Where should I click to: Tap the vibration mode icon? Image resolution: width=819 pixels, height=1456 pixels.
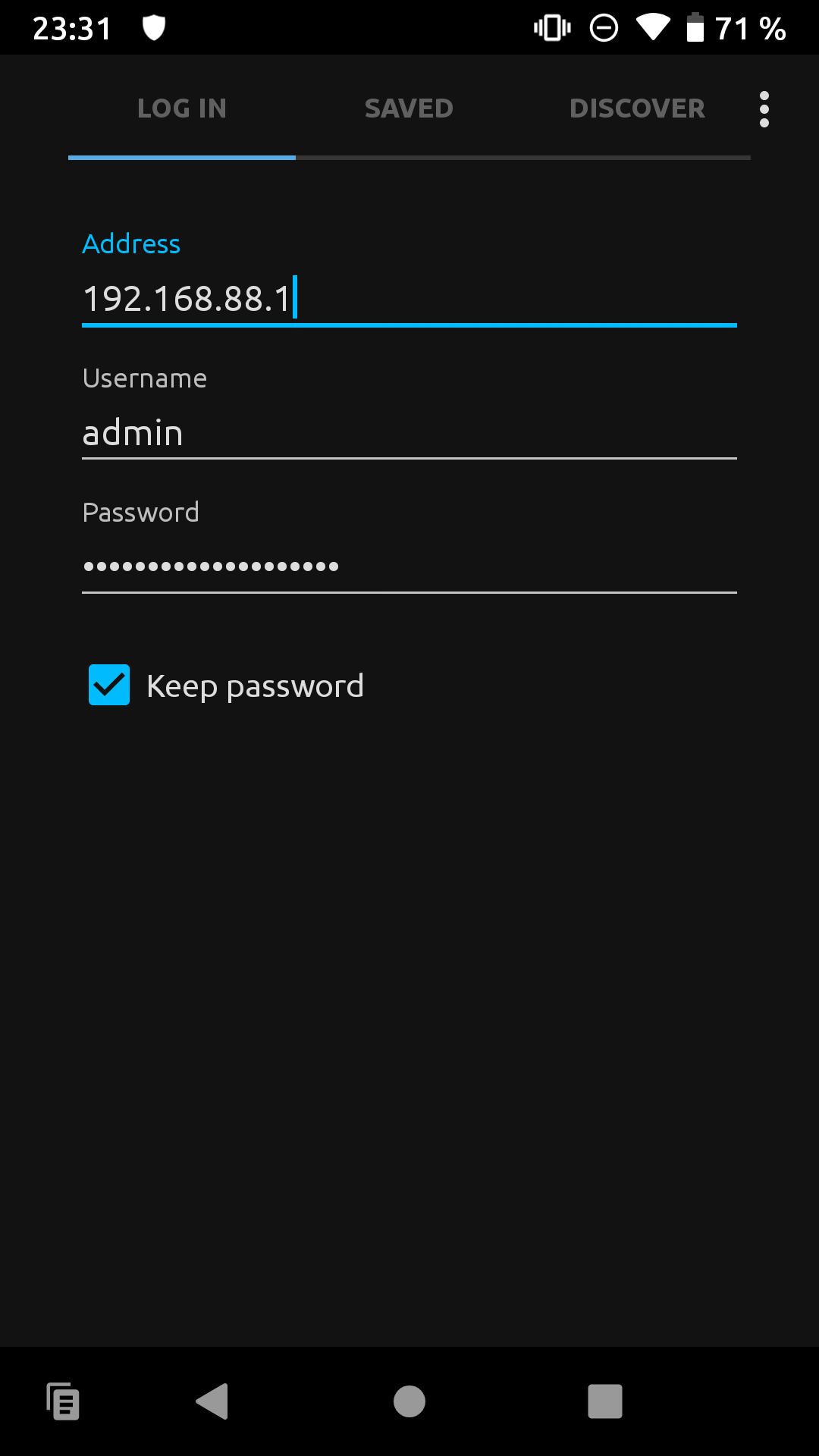click(x=551, y=27)
